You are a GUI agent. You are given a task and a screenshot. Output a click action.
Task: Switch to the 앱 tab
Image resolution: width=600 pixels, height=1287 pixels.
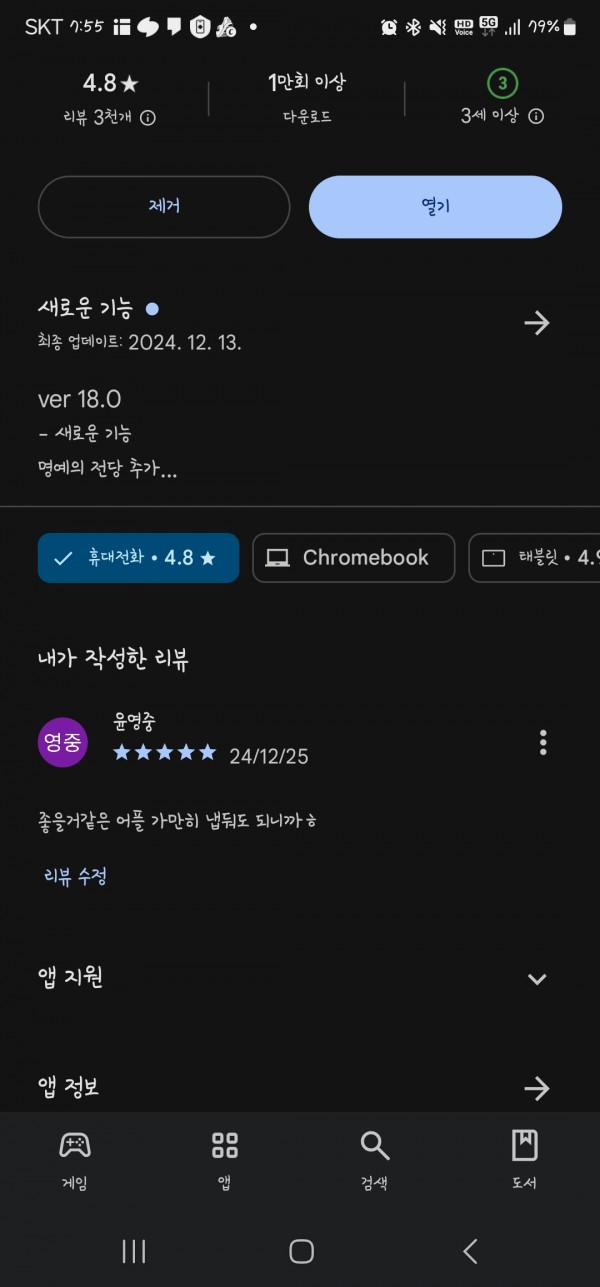tap(225, 1160)
